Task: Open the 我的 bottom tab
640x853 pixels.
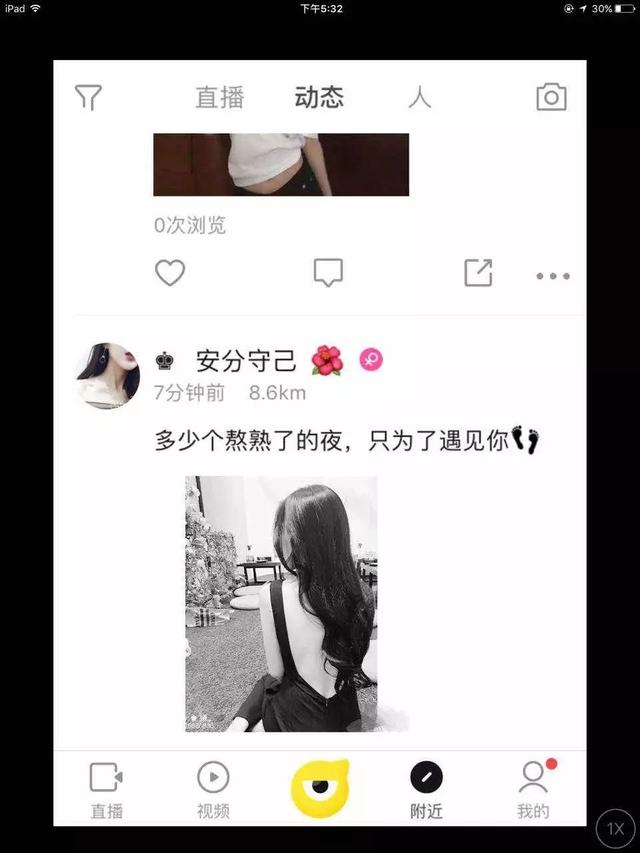Action: (533, 789)
